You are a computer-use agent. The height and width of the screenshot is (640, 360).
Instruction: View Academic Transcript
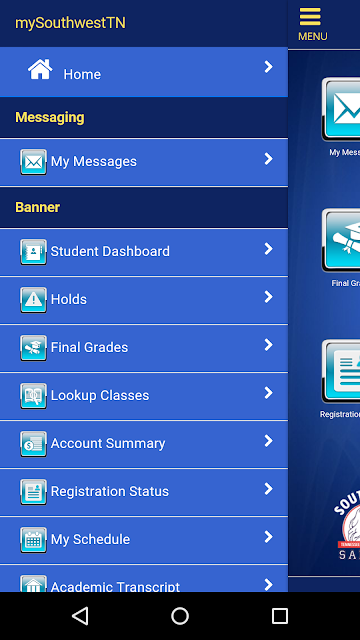(x=144, y=579)
